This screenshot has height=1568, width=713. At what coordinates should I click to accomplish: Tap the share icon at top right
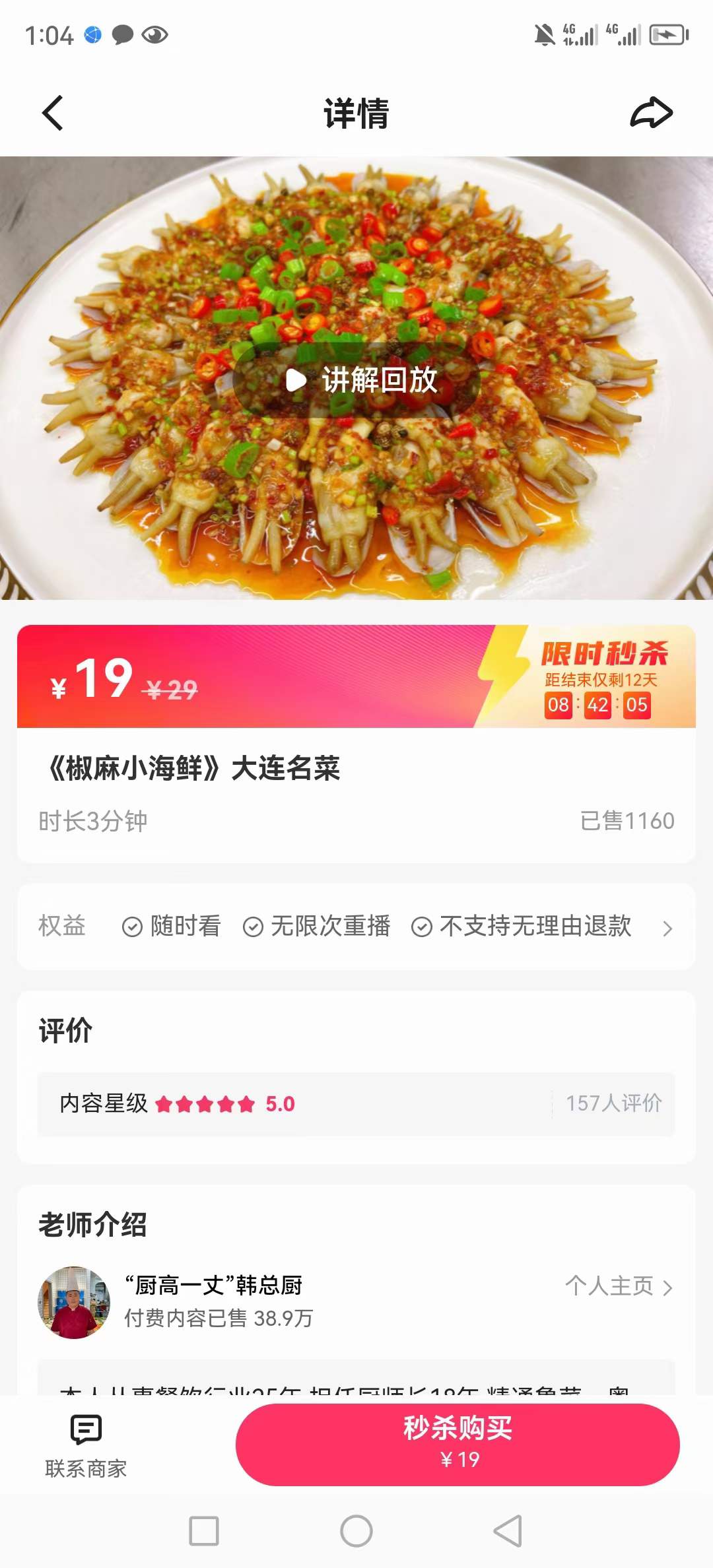point(652,112)
